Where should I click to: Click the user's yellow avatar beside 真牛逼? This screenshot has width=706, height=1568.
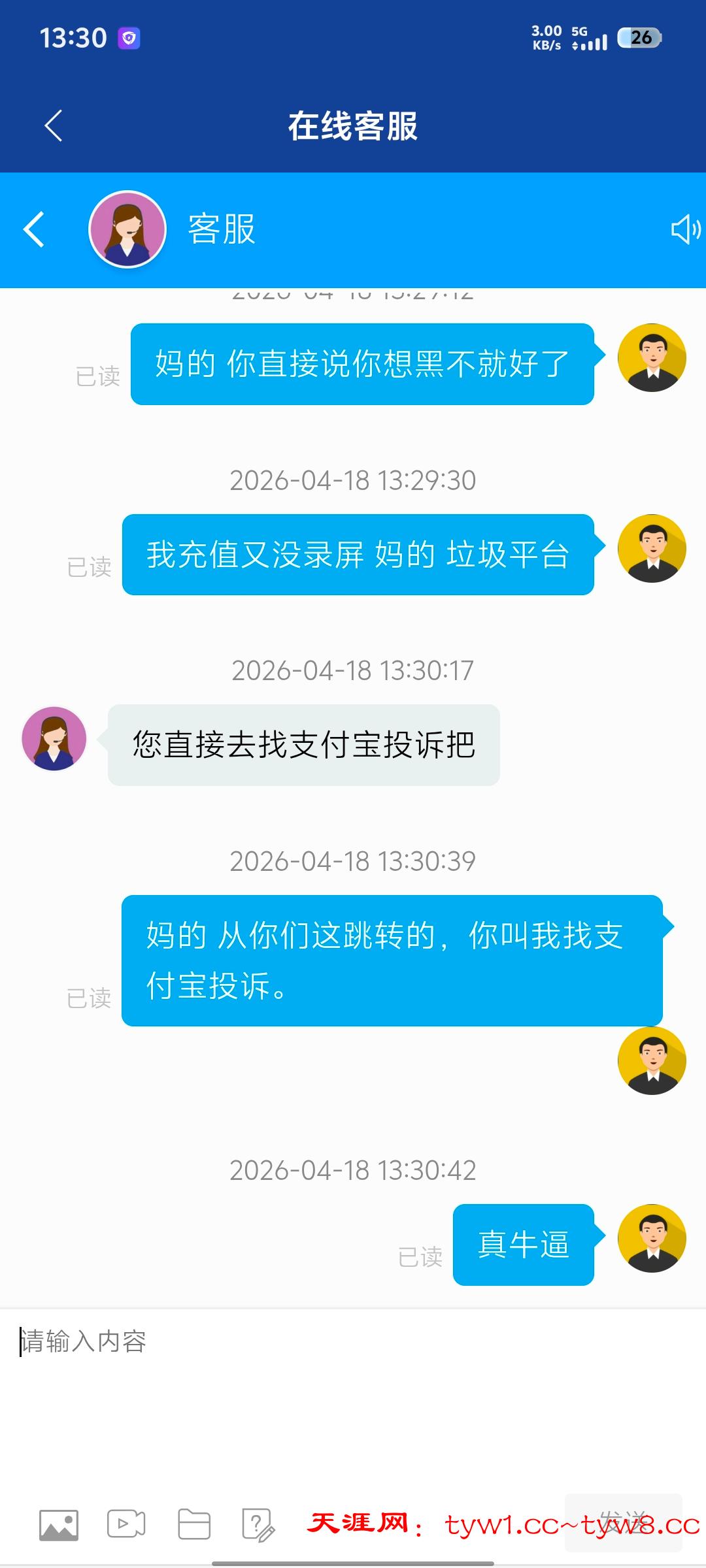coord(652,1240)
